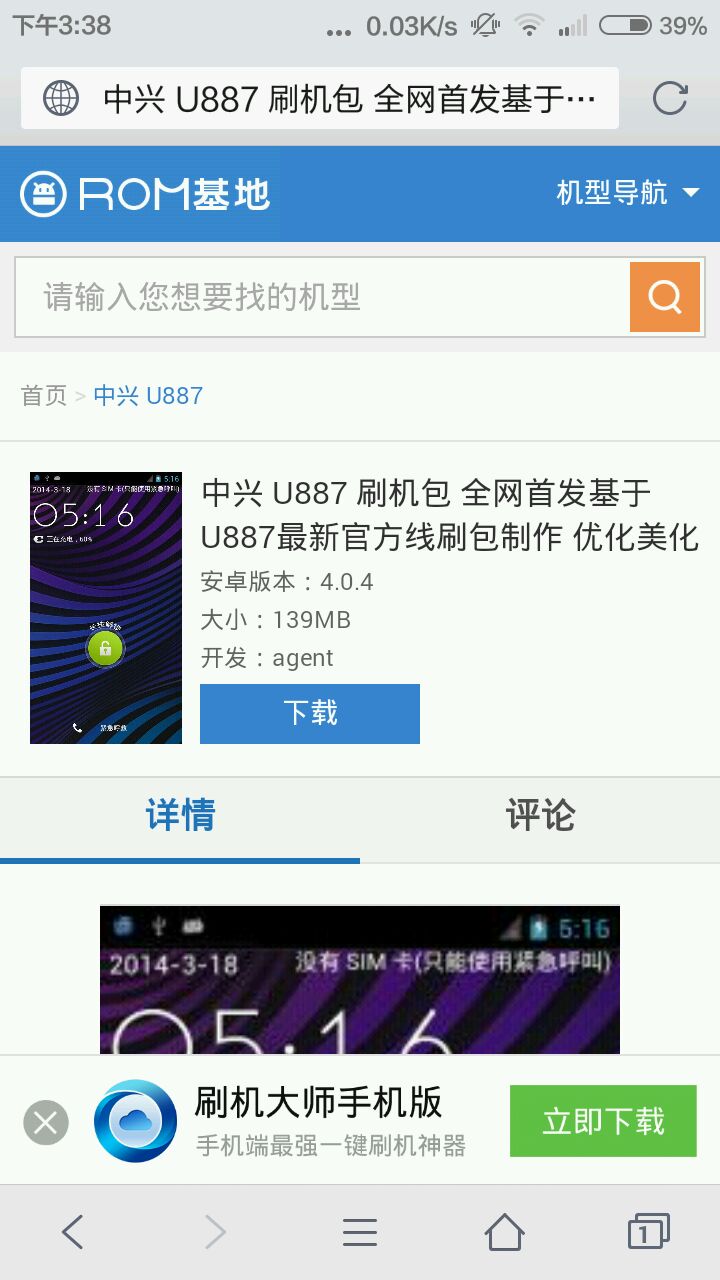Screen dimensions: 720x1280
Task: Focus the 请输入您想要找的机型 search box
Action: point(320,297)
